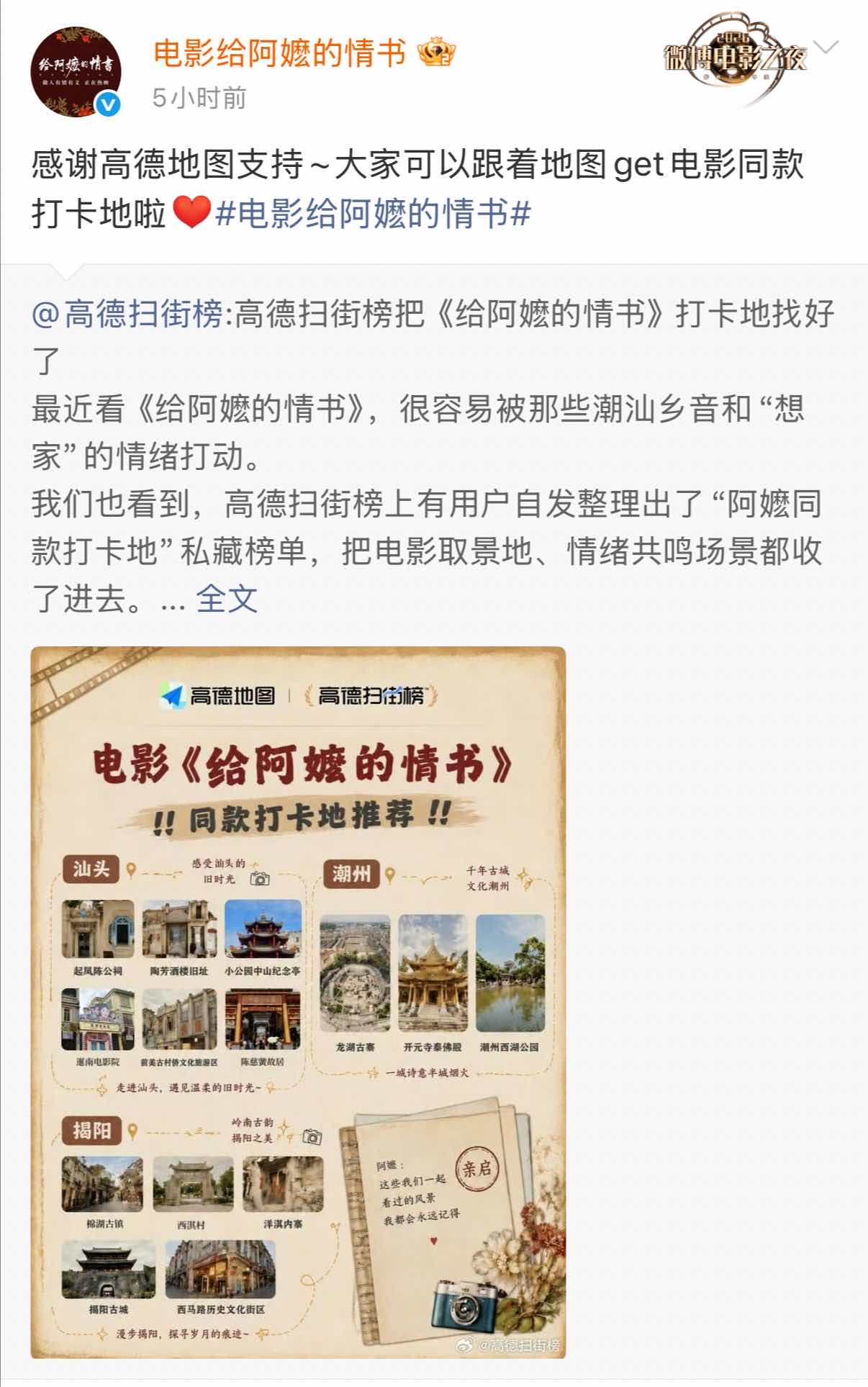Open the @高德扫街榜 mention

point(127,314)
